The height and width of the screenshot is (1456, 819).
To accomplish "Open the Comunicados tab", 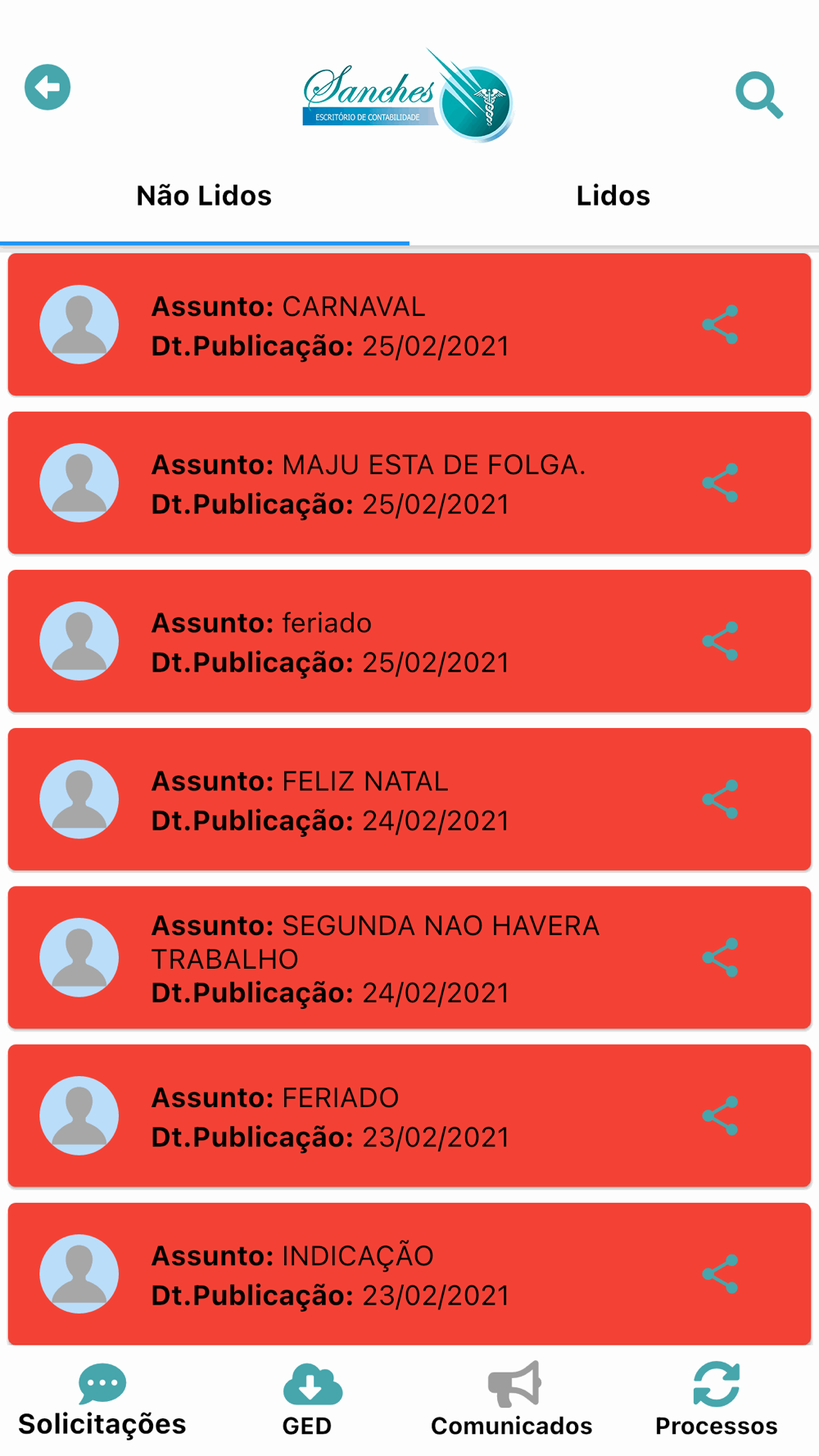I will 512,1401.
